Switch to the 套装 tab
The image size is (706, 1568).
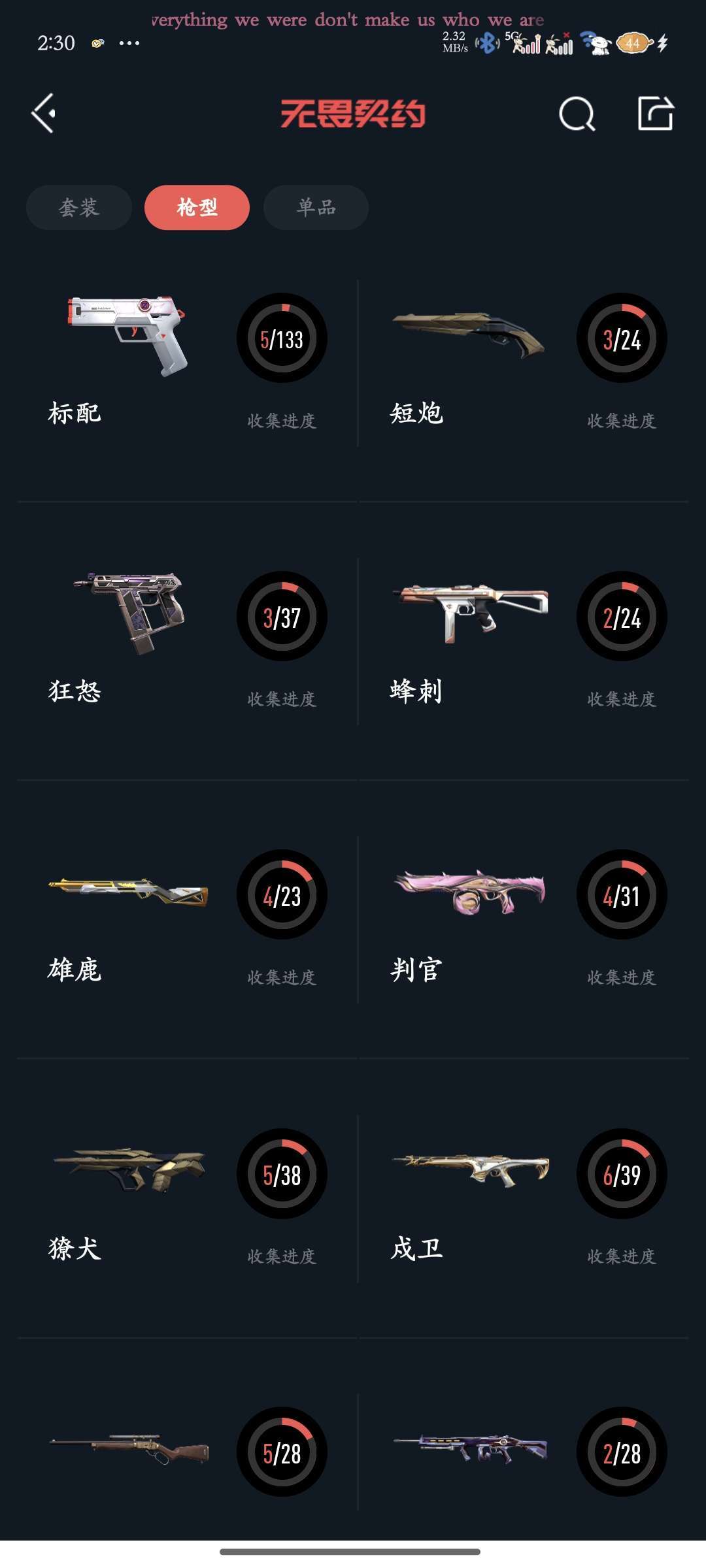click(79, 207)
